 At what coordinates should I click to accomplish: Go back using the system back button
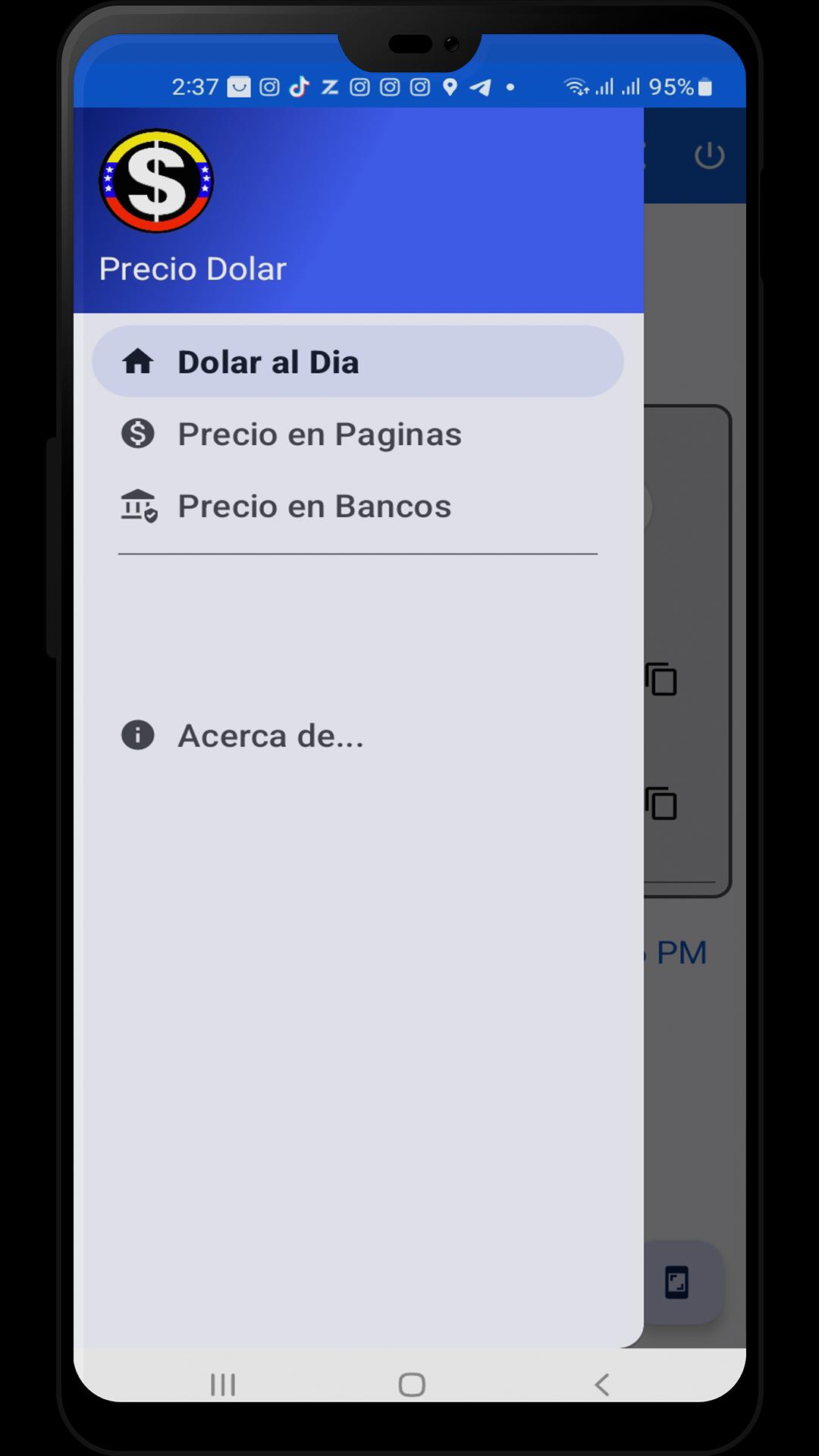[x=602, y=1384]
